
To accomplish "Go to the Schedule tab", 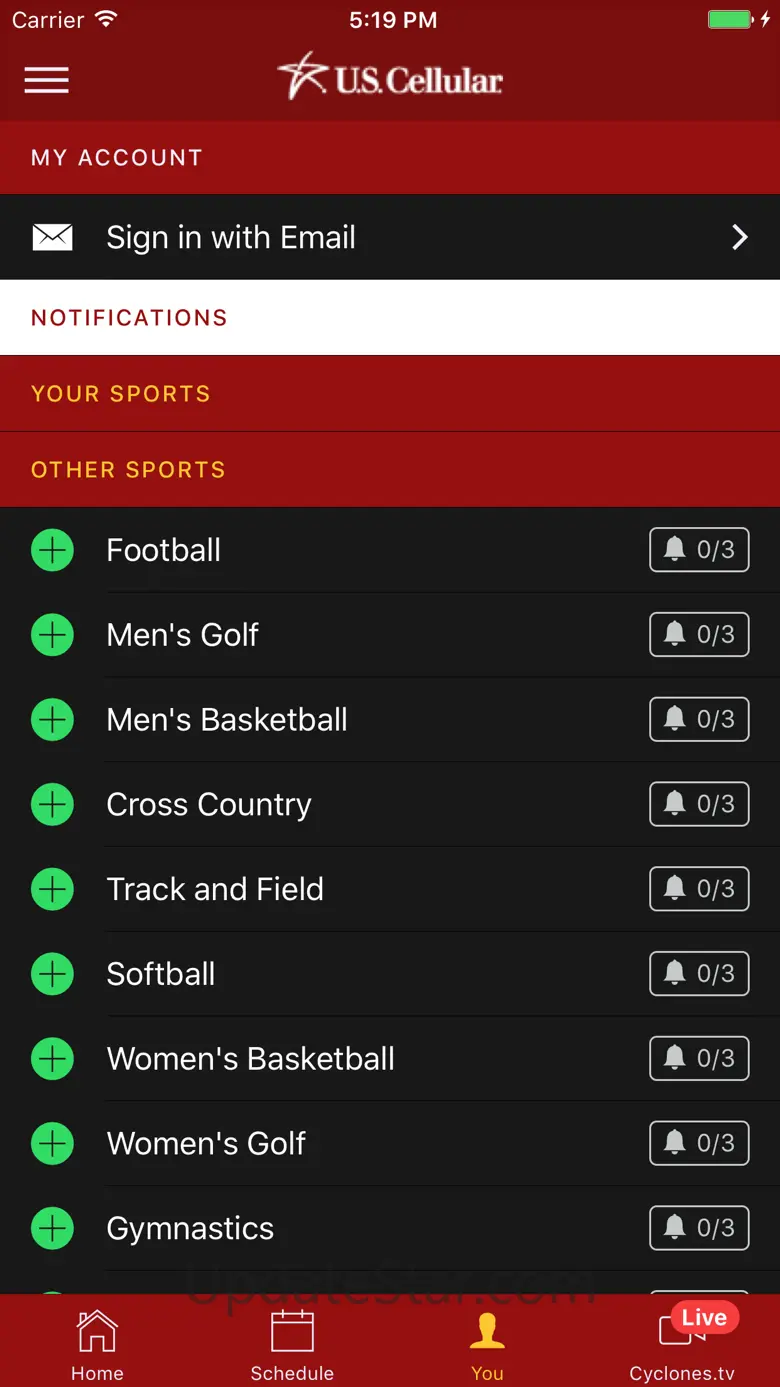I will click(x=292, y=1345).
